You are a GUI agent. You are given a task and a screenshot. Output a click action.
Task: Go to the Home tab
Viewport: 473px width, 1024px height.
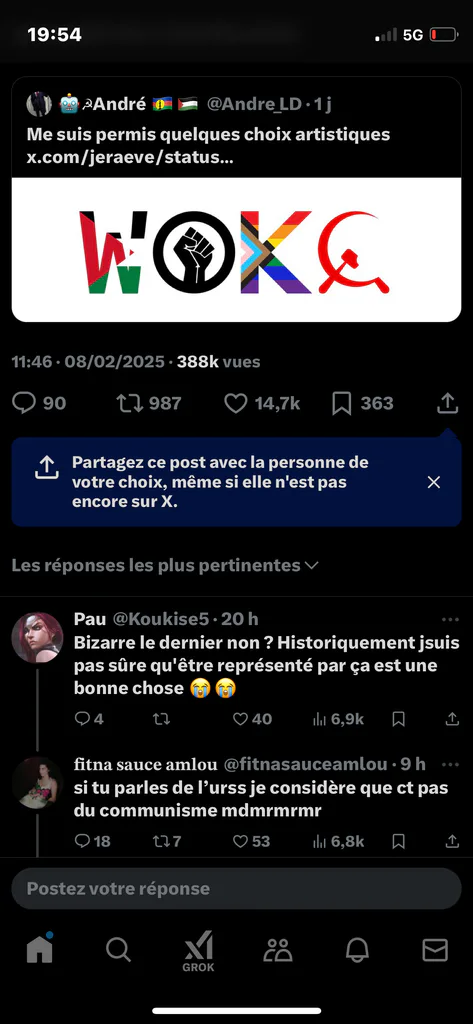pyautogui.click(x=39, y=950)
